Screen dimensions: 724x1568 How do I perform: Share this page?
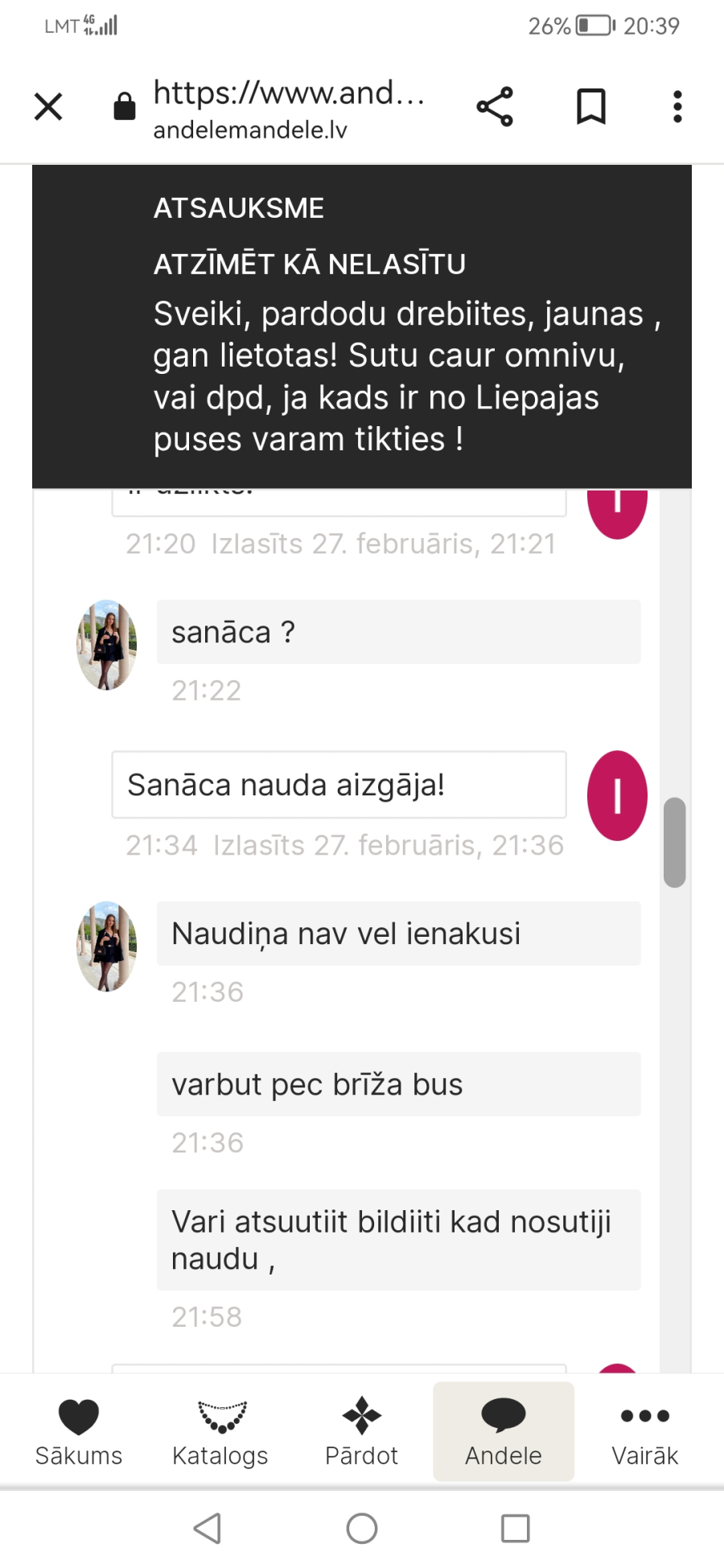495,106
